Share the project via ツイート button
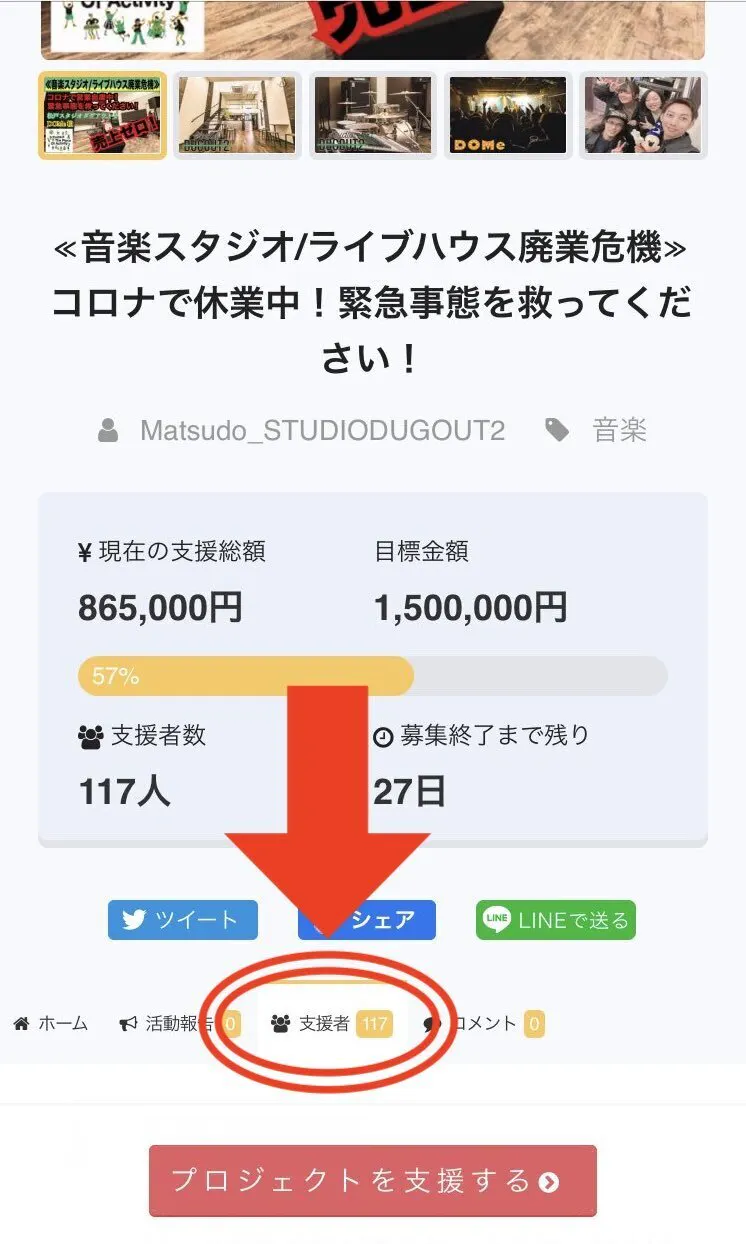This screenshot has height=1244, width=746. click(x=183, y=920)
